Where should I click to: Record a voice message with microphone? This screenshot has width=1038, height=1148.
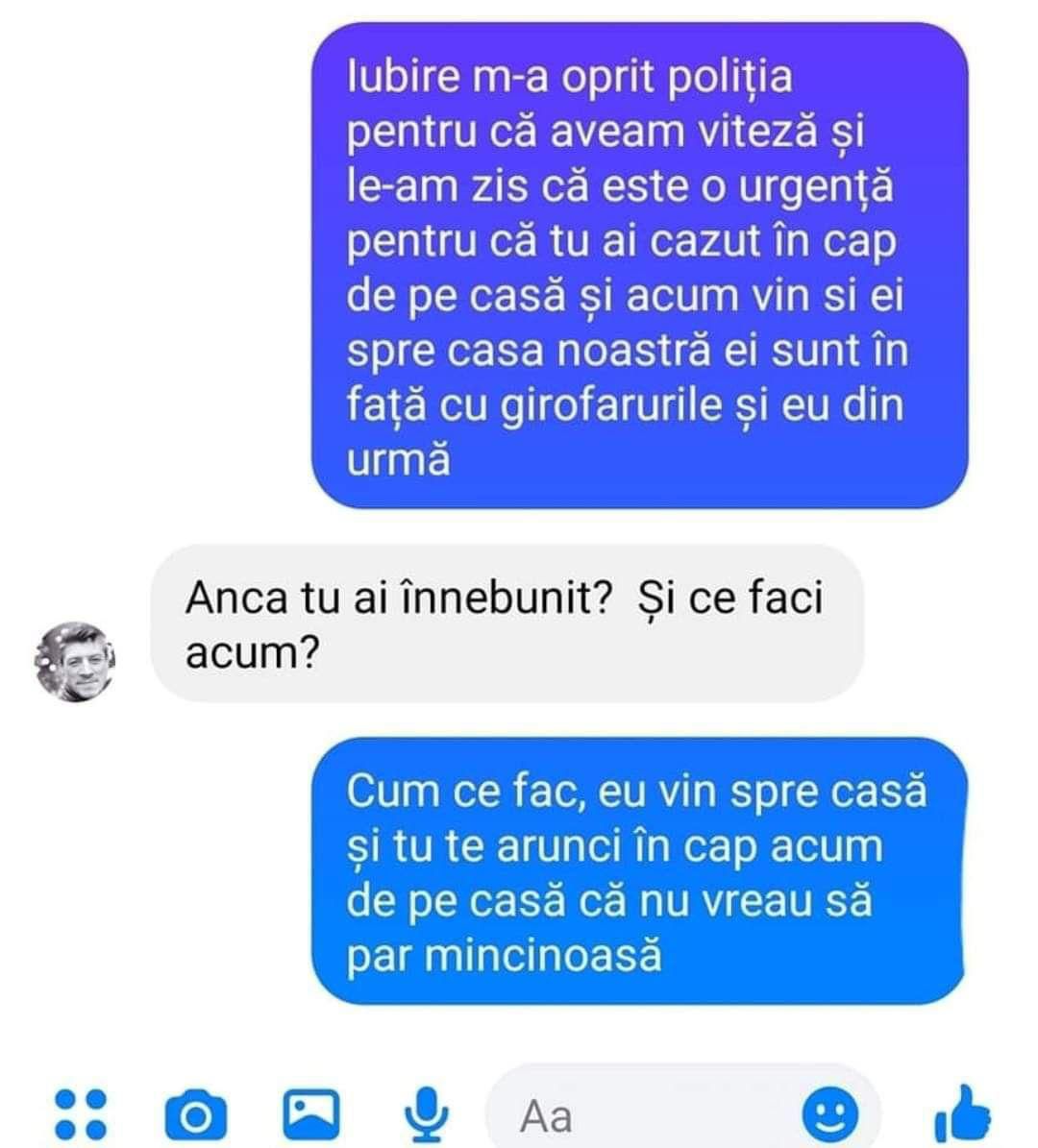(426, 1114)
